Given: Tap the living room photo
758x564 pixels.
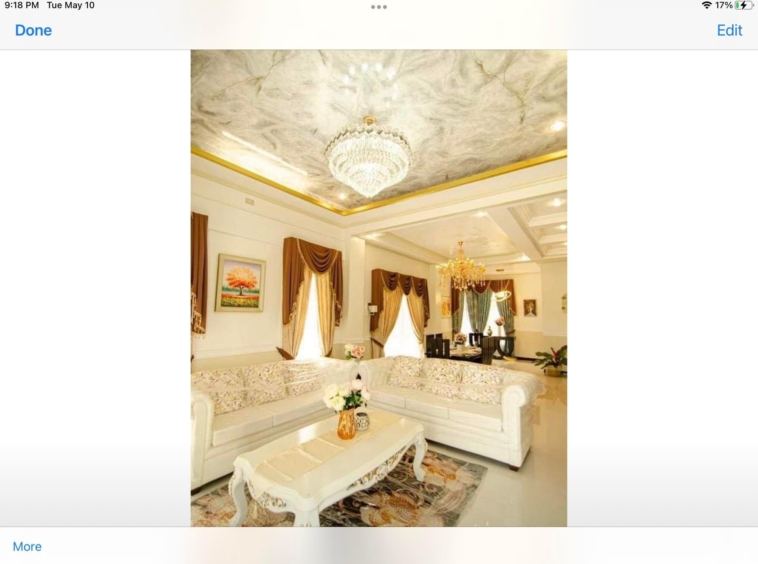Looking at the screenshot, I should (378, 288).
